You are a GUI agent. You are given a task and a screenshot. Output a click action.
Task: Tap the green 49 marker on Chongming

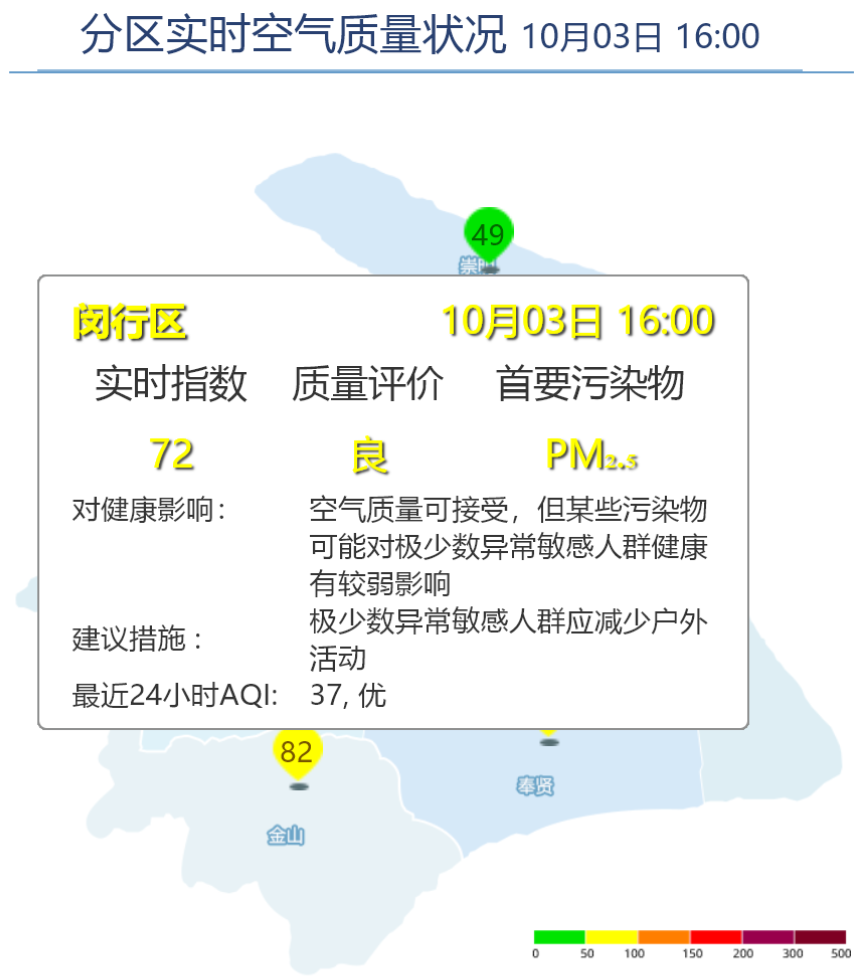tap(488, 234)
